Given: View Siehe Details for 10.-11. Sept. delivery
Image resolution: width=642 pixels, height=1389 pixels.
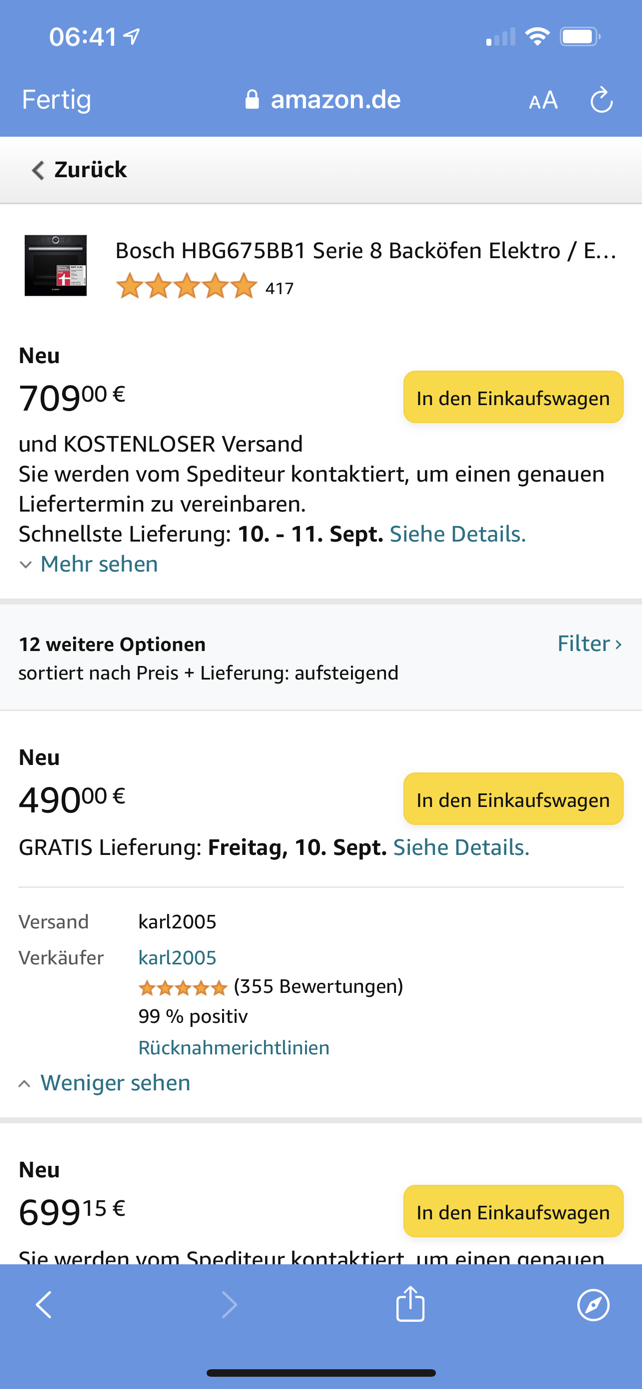Looking at the screenshot, I should pyautogui.click(x=457, y=534).
